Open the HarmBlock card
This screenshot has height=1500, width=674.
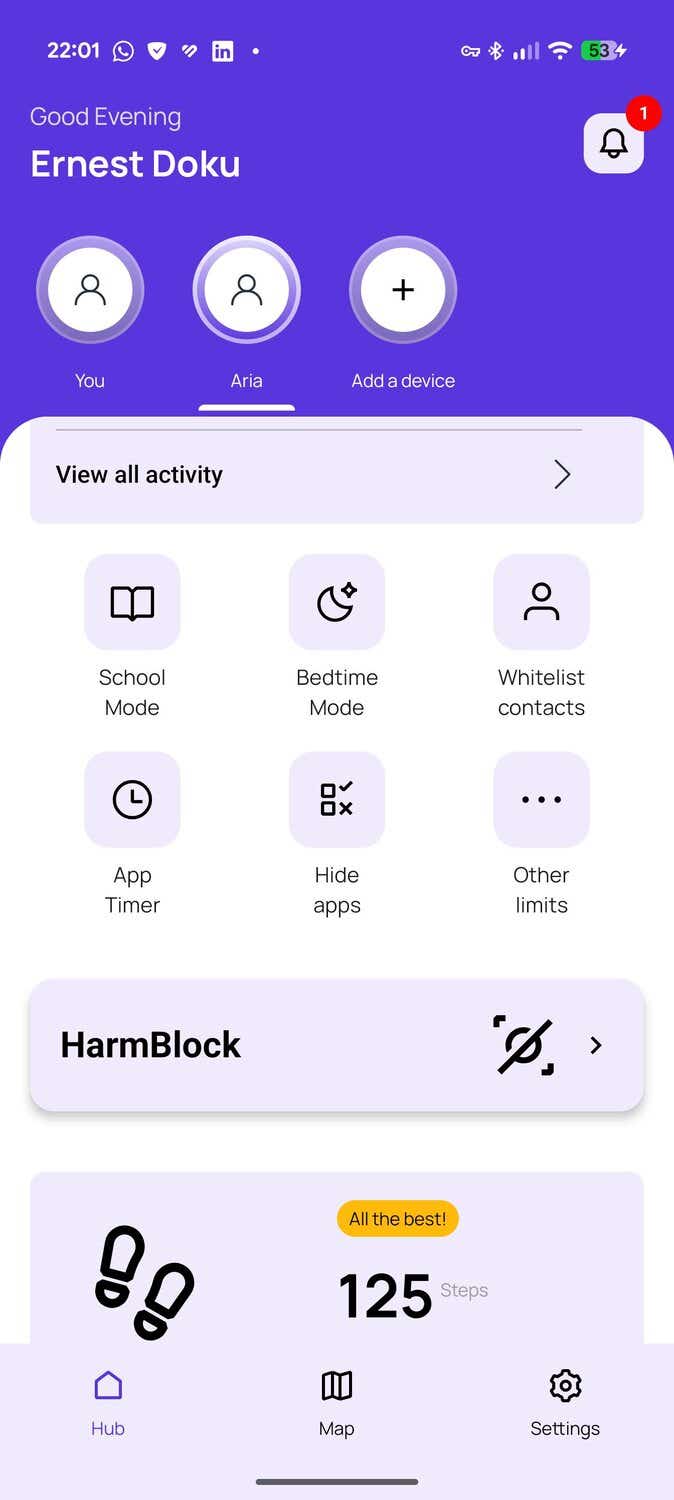point(336,1045)
